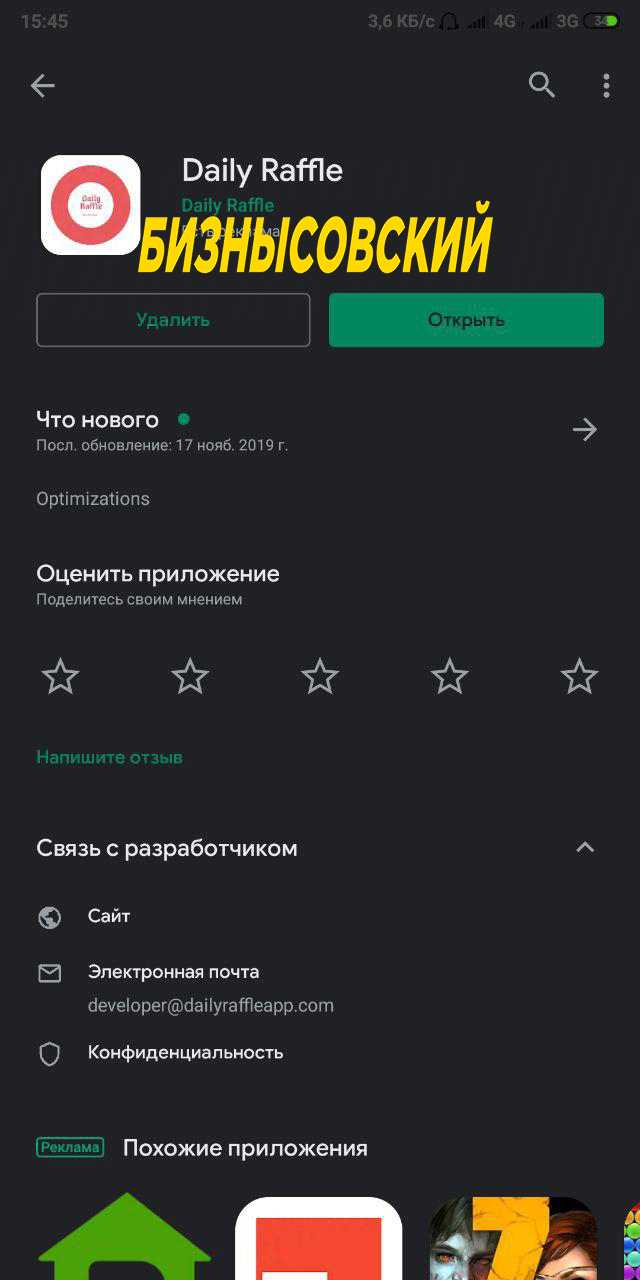Open Daily Raffle developer page link
The height and width of the screenshot is (1280, 640).
(228, 205)
